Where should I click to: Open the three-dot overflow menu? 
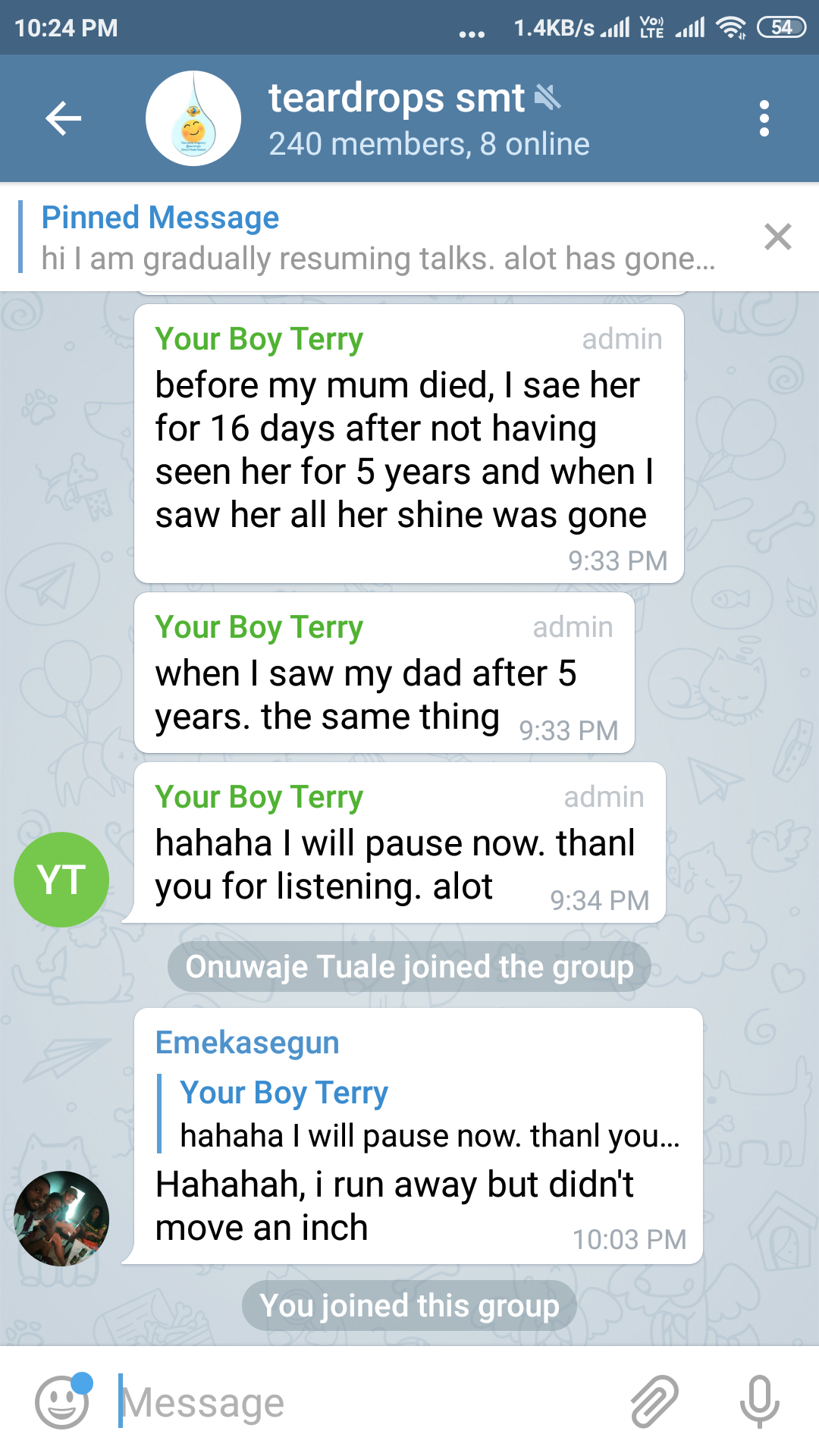click(764, 118)
